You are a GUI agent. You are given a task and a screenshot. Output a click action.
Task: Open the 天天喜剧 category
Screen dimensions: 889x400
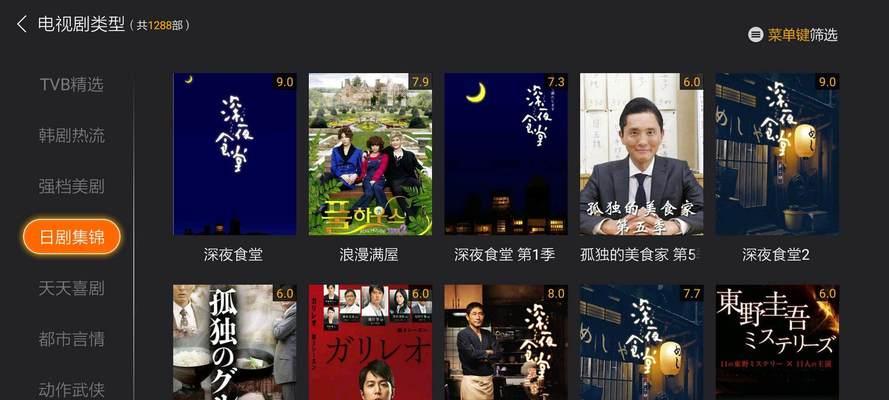pyautogui.click(x=71, y=288)
